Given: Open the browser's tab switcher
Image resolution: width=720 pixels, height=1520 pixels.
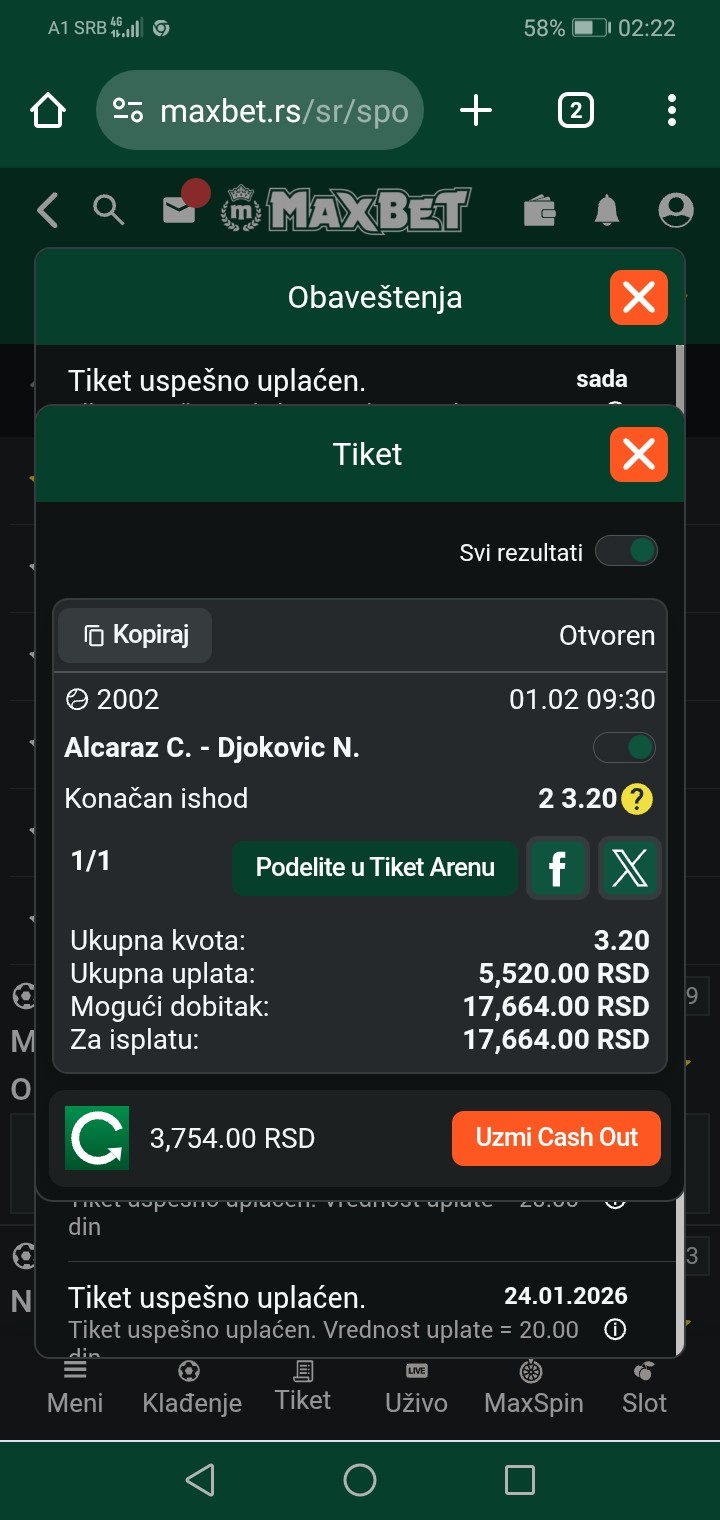Looking at the screenshot, I should pyautogui.click(x=575, y=110).
